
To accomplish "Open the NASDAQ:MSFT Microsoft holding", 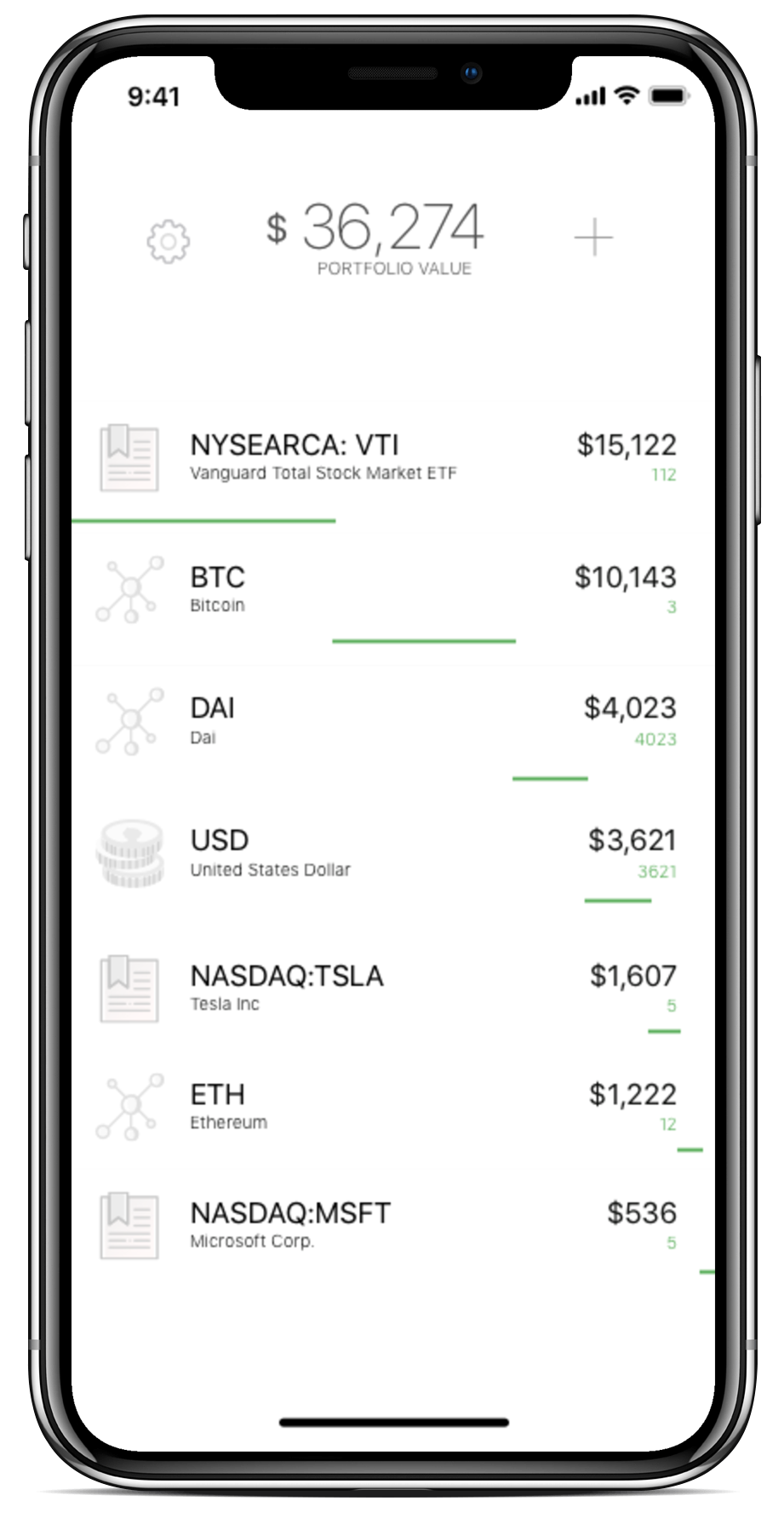I will 392,1224.
